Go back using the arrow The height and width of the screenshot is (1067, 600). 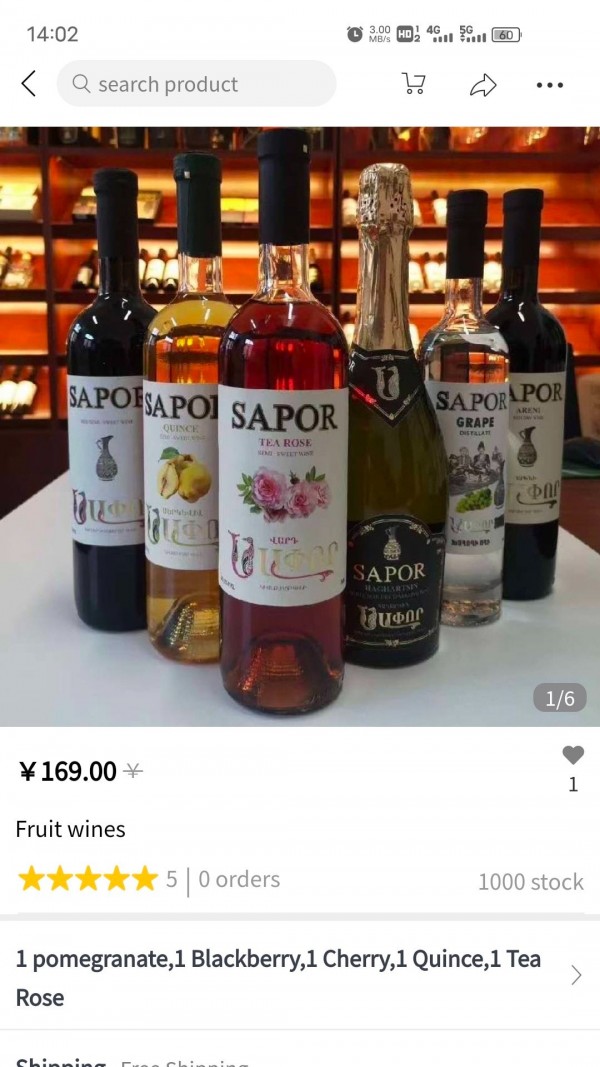click(29, 84)
